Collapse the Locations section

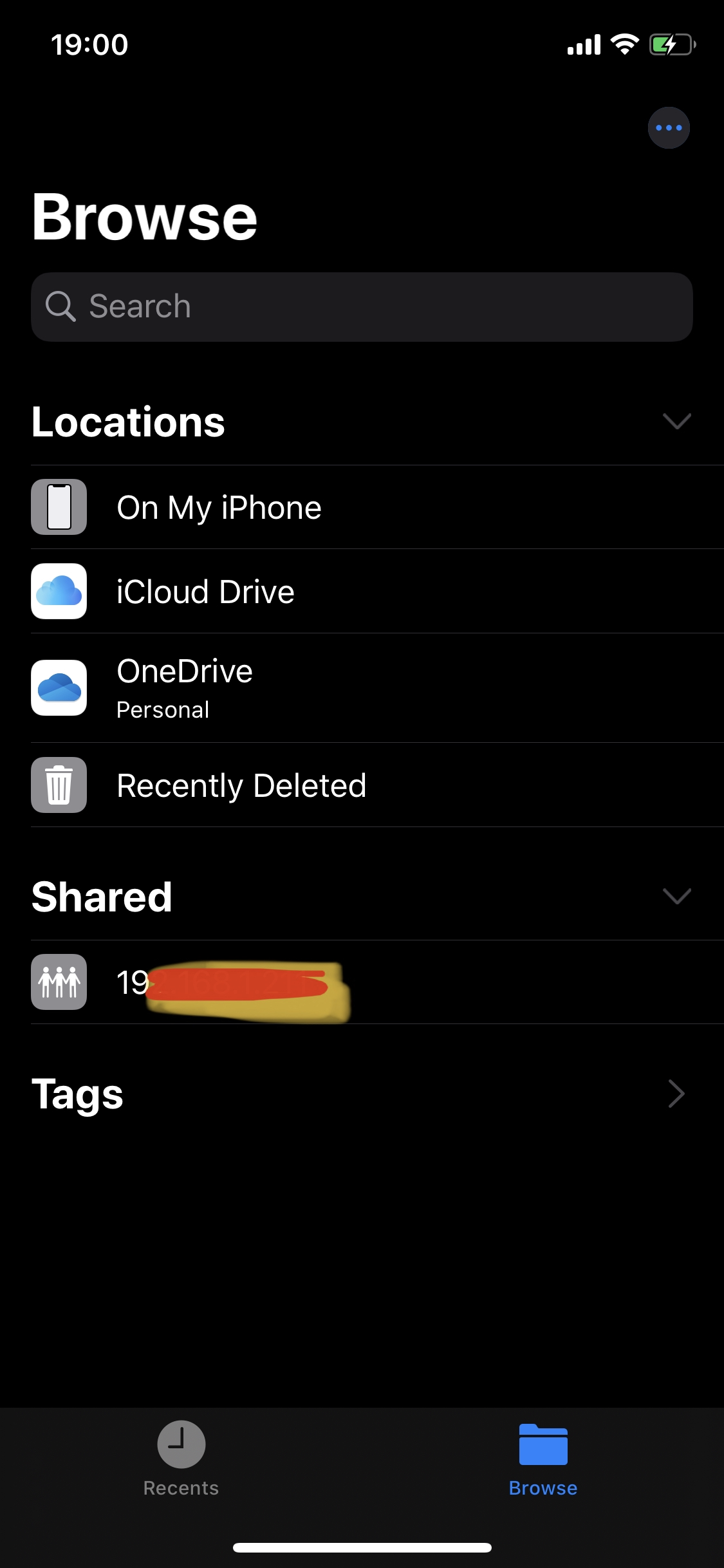676,422
